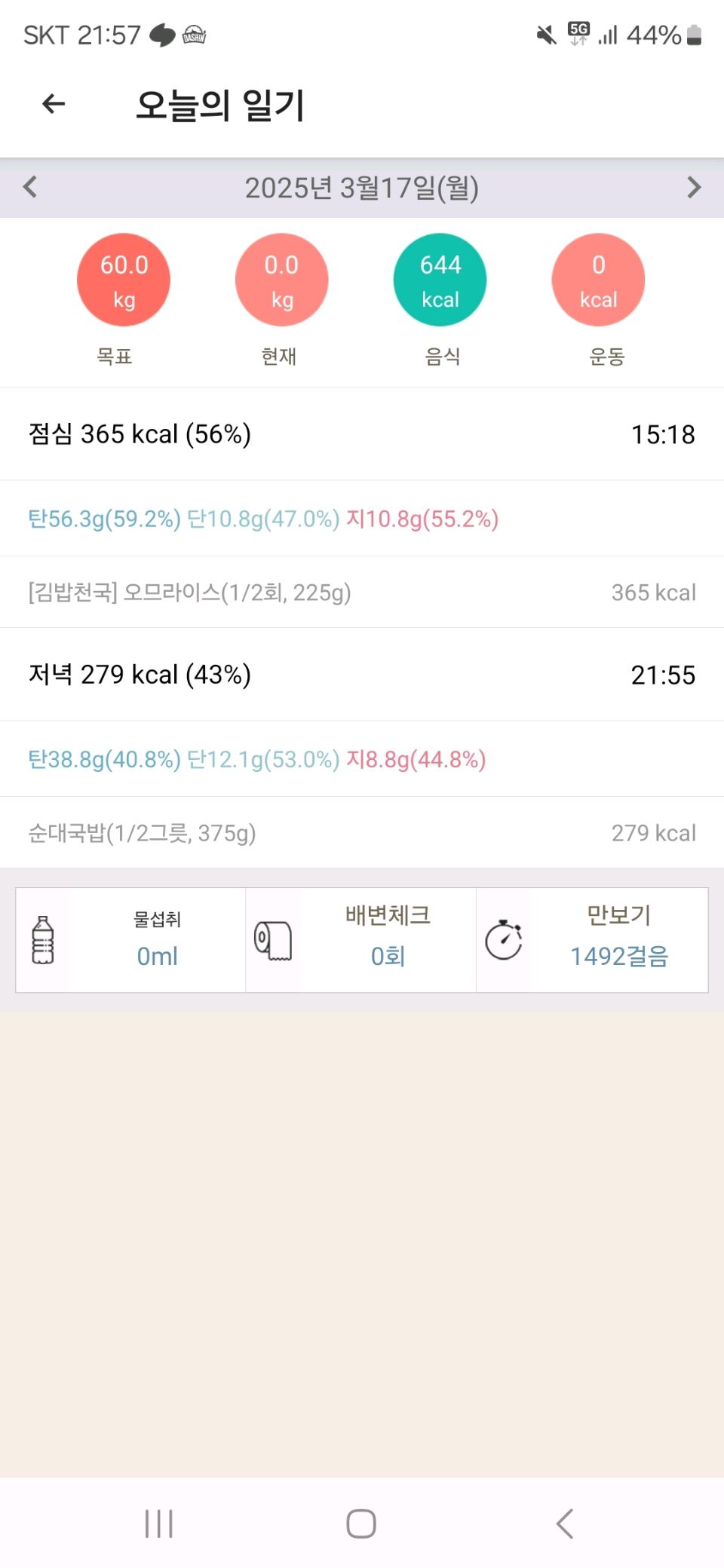Open the recent apps view

(x=159, y=1524)
